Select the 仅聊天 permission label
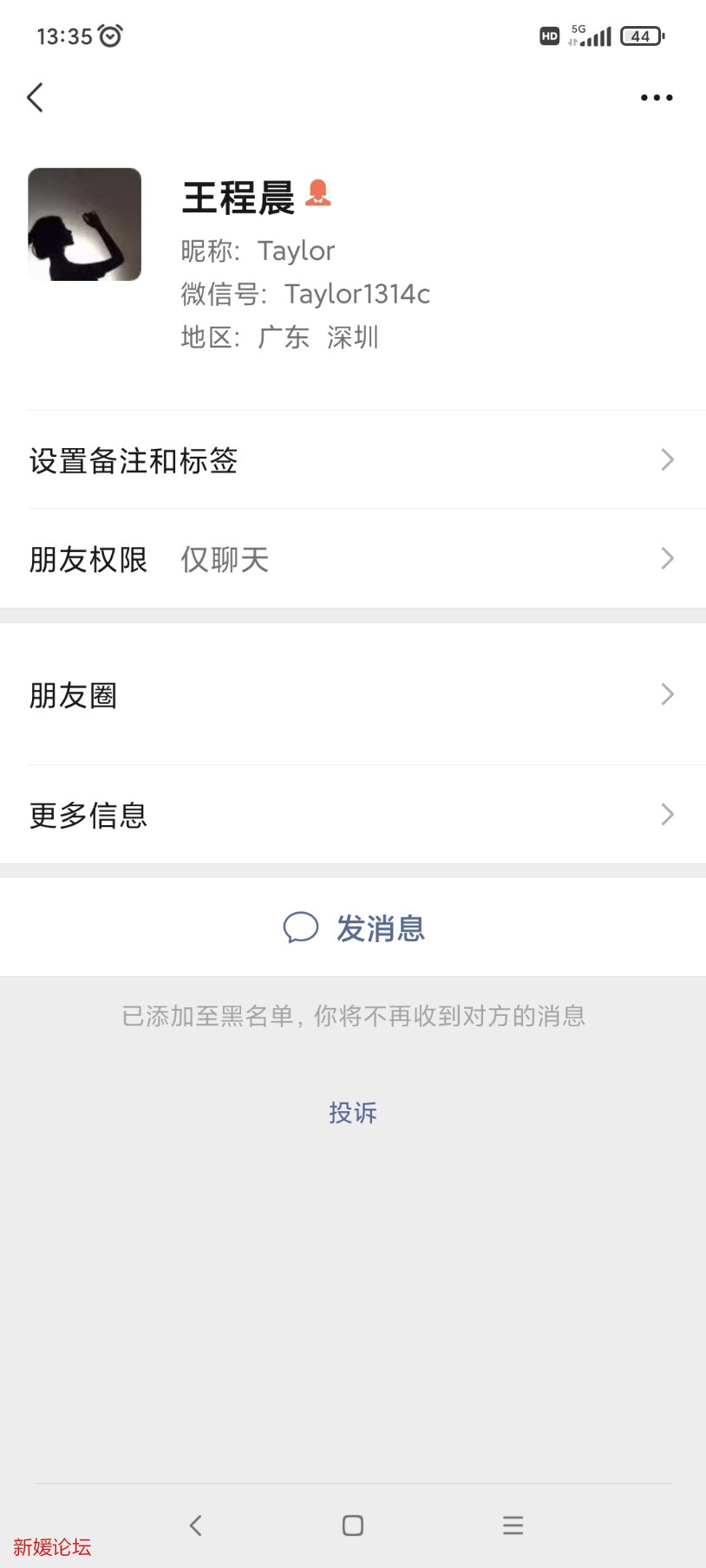Image resolution: width=706 pixels, height=1568 pixels. (224, 559)
